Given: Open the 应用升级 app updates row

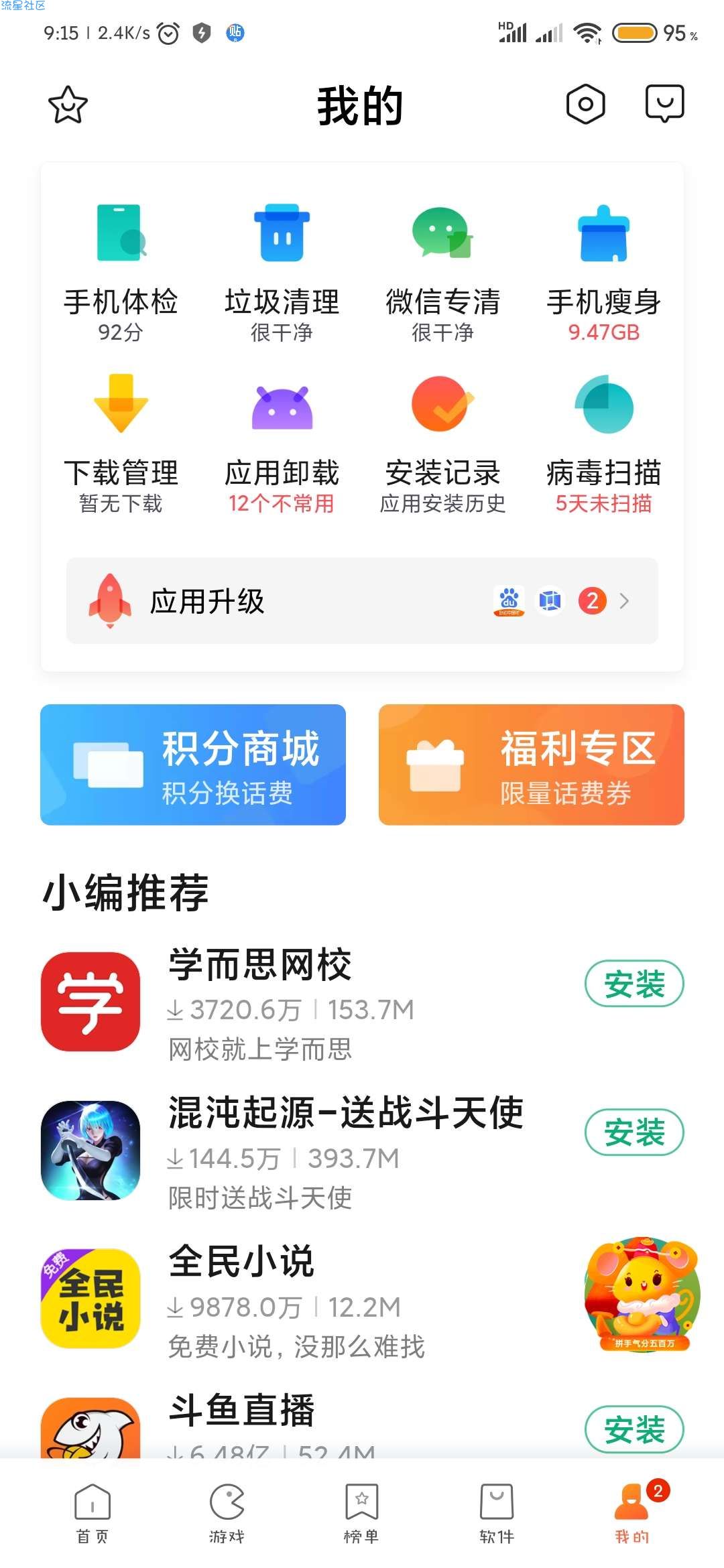Looking at the screenshot, I should (362, 601).
